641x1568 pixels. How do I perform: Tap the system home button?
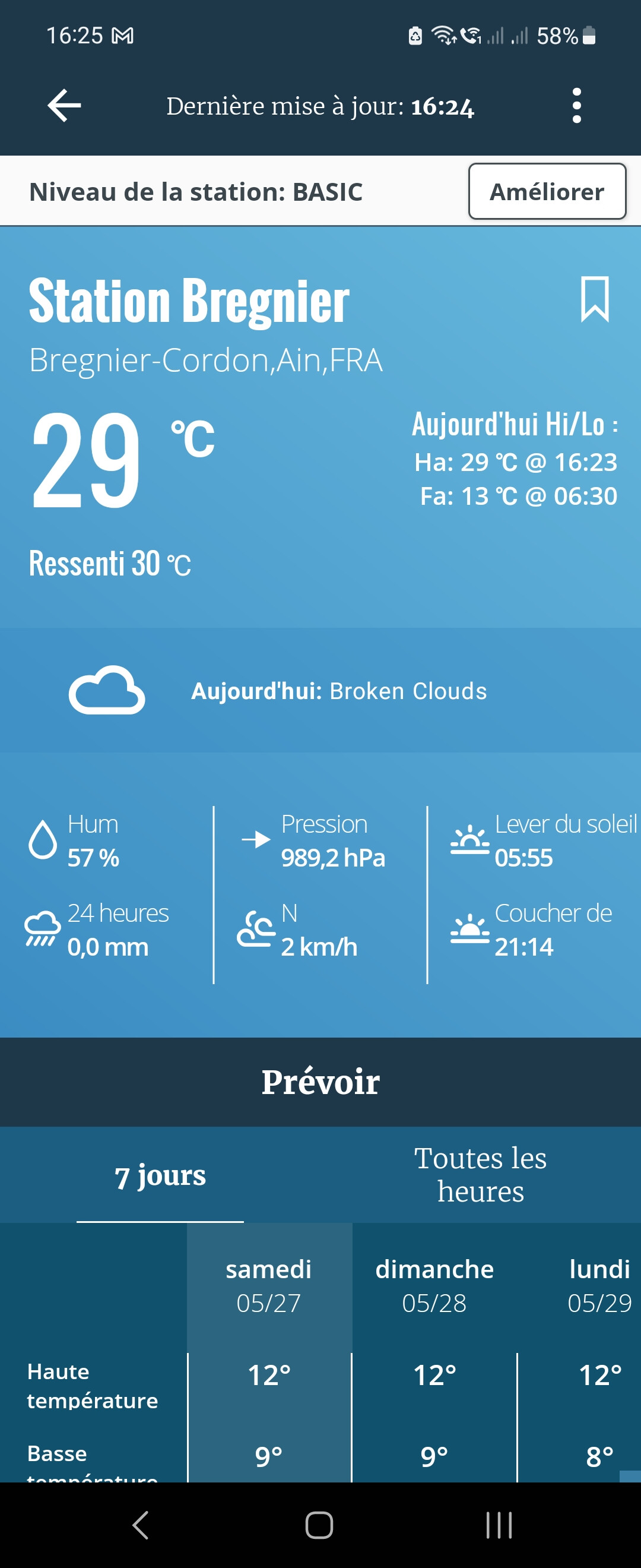click(319, 1525)
